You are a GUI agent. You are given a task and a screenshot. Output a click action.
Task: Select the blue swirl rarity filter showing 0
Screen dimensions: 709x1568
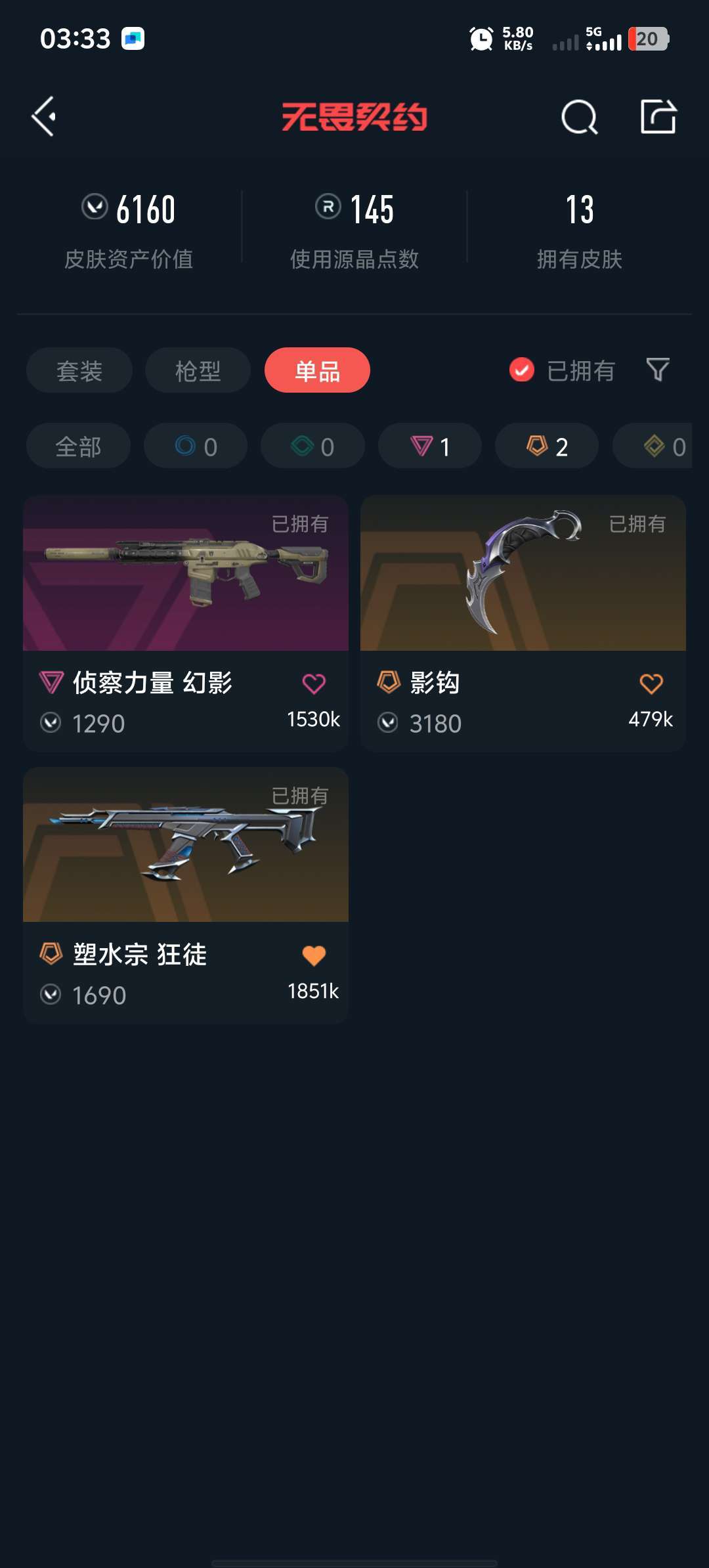click(195, 446)
